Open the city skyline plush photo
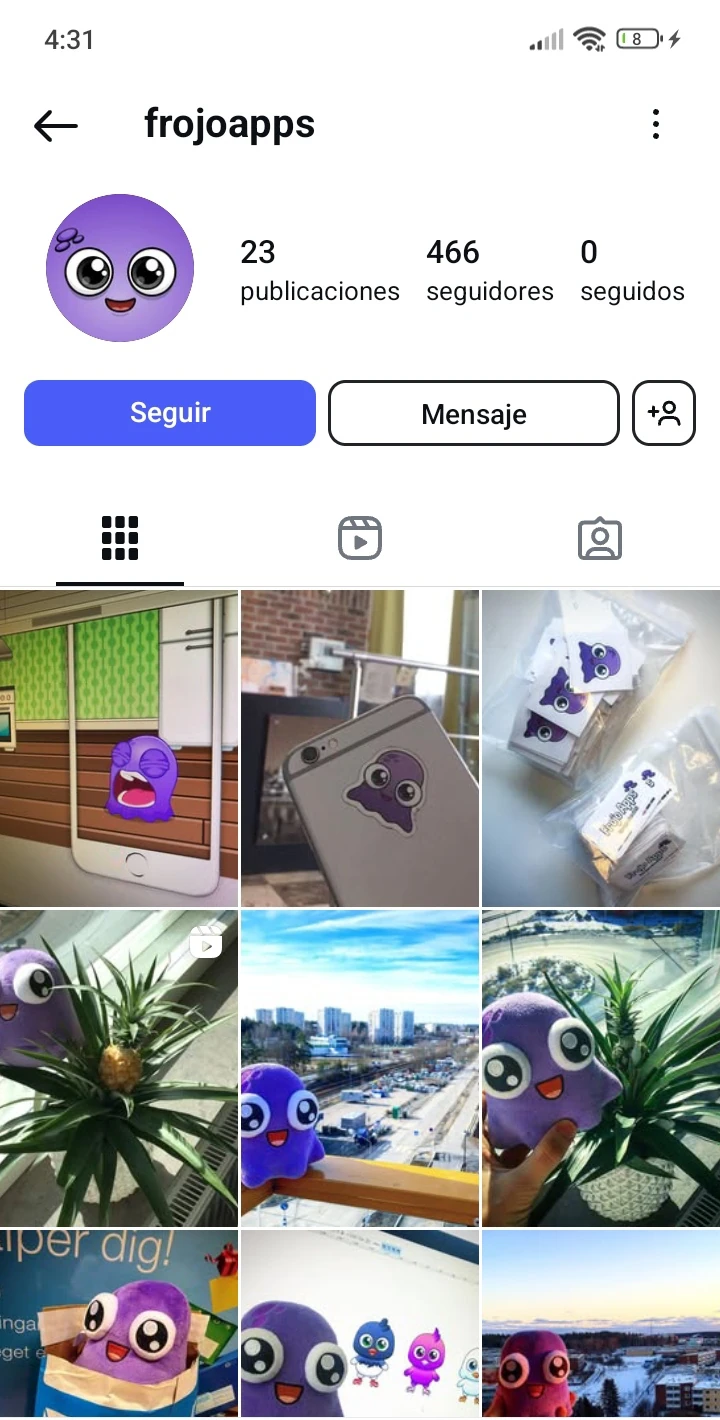Viewport: 720px width, 1420px height. (x=359, y=1068)
